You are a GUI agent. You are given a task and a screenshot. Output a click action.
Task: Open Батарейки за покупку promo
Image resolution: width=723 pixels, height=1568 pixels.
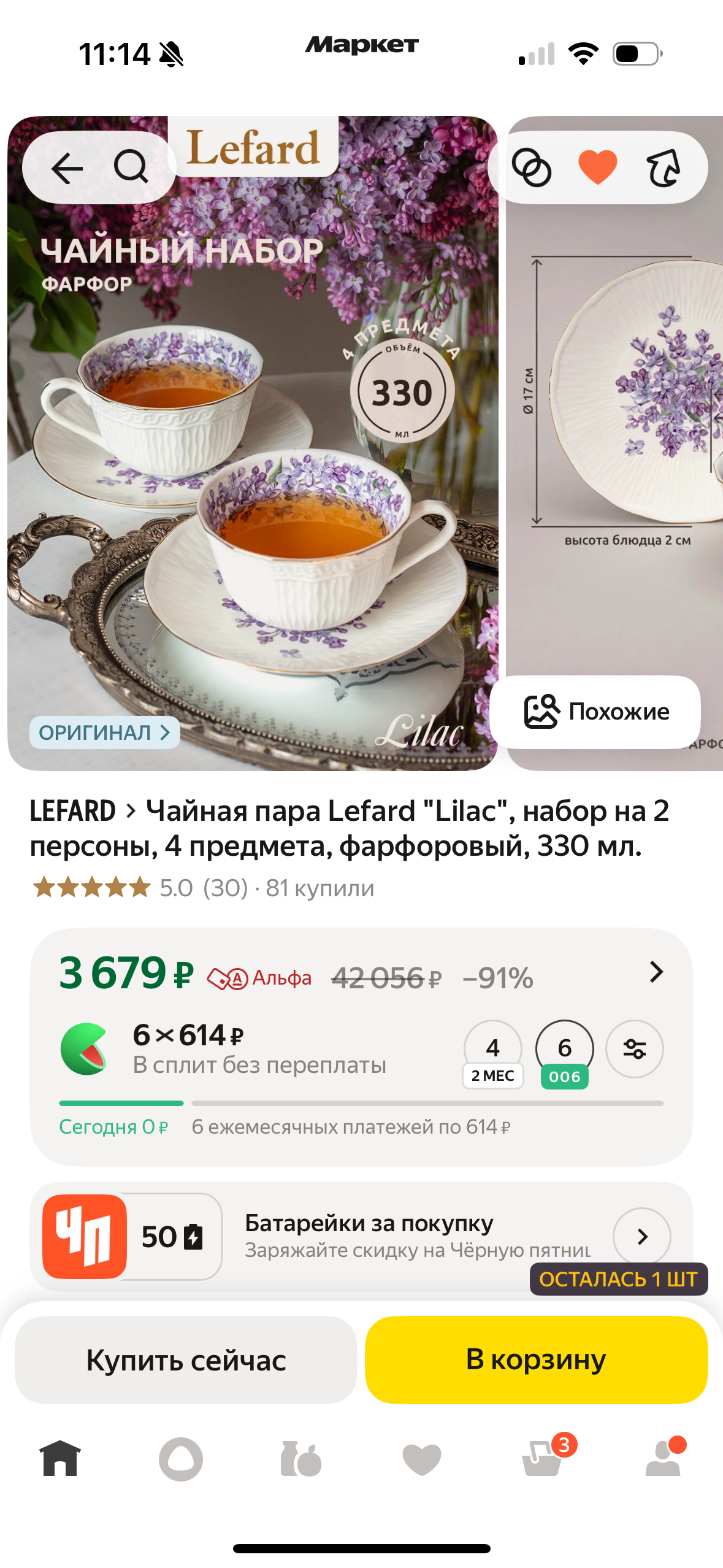click(x=641, y=1236)
